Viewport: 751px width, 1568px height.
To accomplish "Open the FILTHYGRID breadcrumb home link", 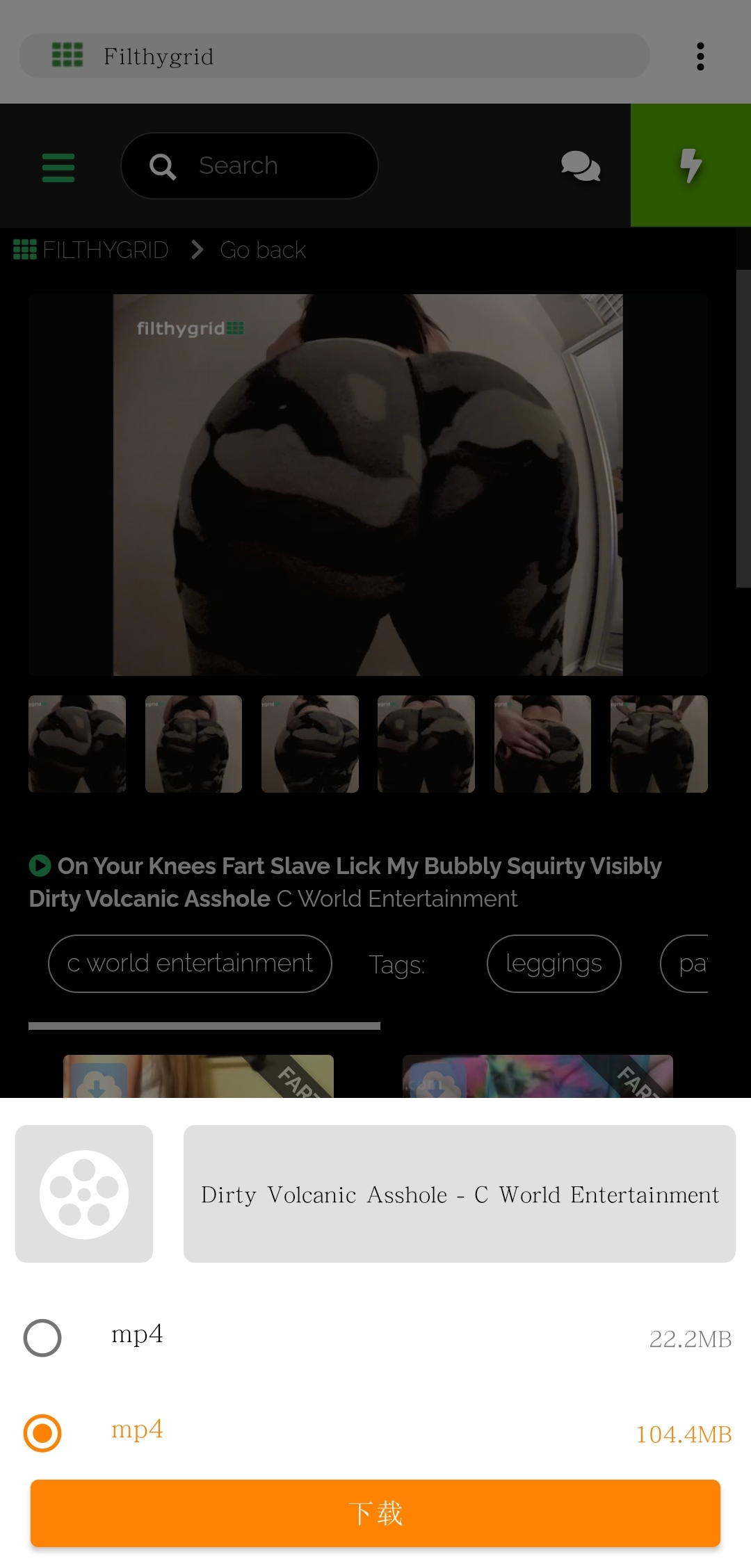I will pyautogui.click(x=91, y=250).
